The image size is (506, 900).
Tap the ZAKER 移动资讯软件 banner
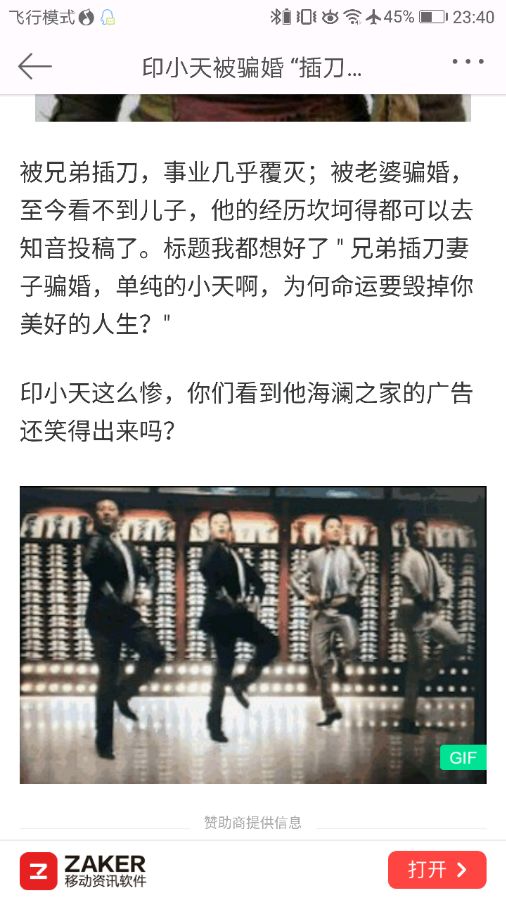click(83, 870)
